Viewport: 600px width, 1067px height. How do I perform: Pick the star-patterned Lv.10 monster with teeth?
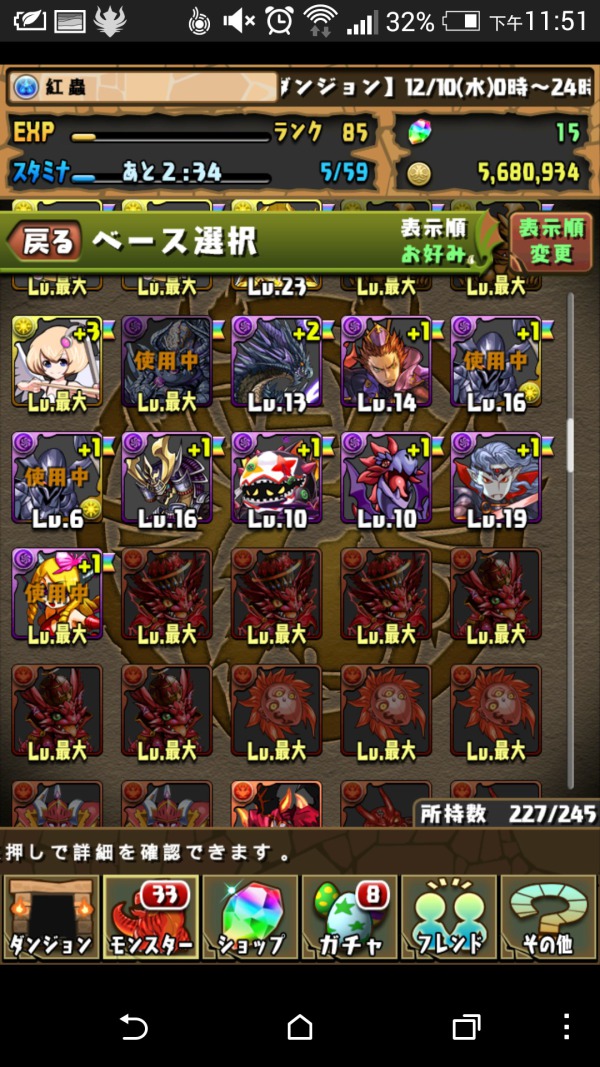tap(276, 478)
